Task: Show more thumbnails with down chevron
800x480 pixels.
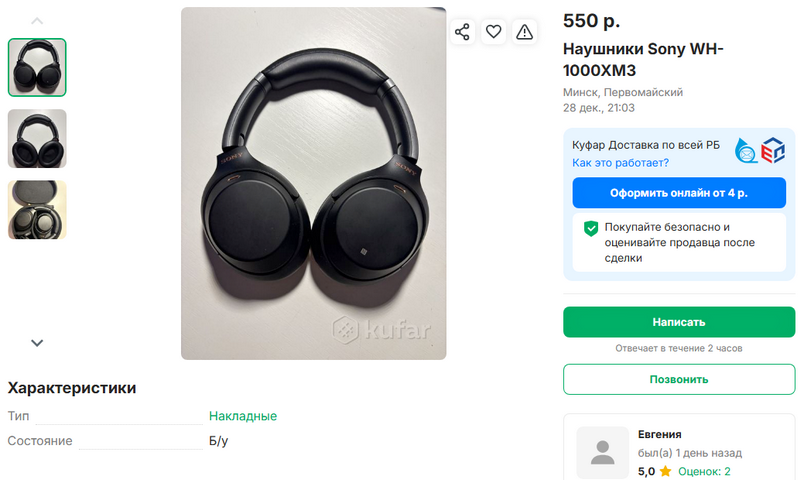Action: (x=37, y=342)
